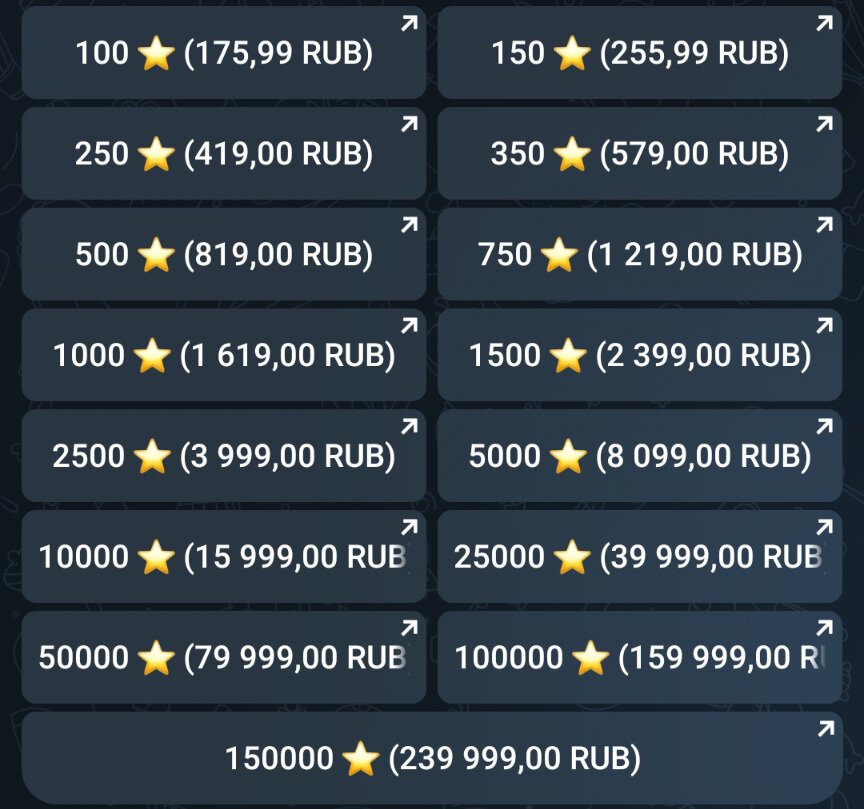Buy 500 stars for 819,00 RUB

(224, 254)
